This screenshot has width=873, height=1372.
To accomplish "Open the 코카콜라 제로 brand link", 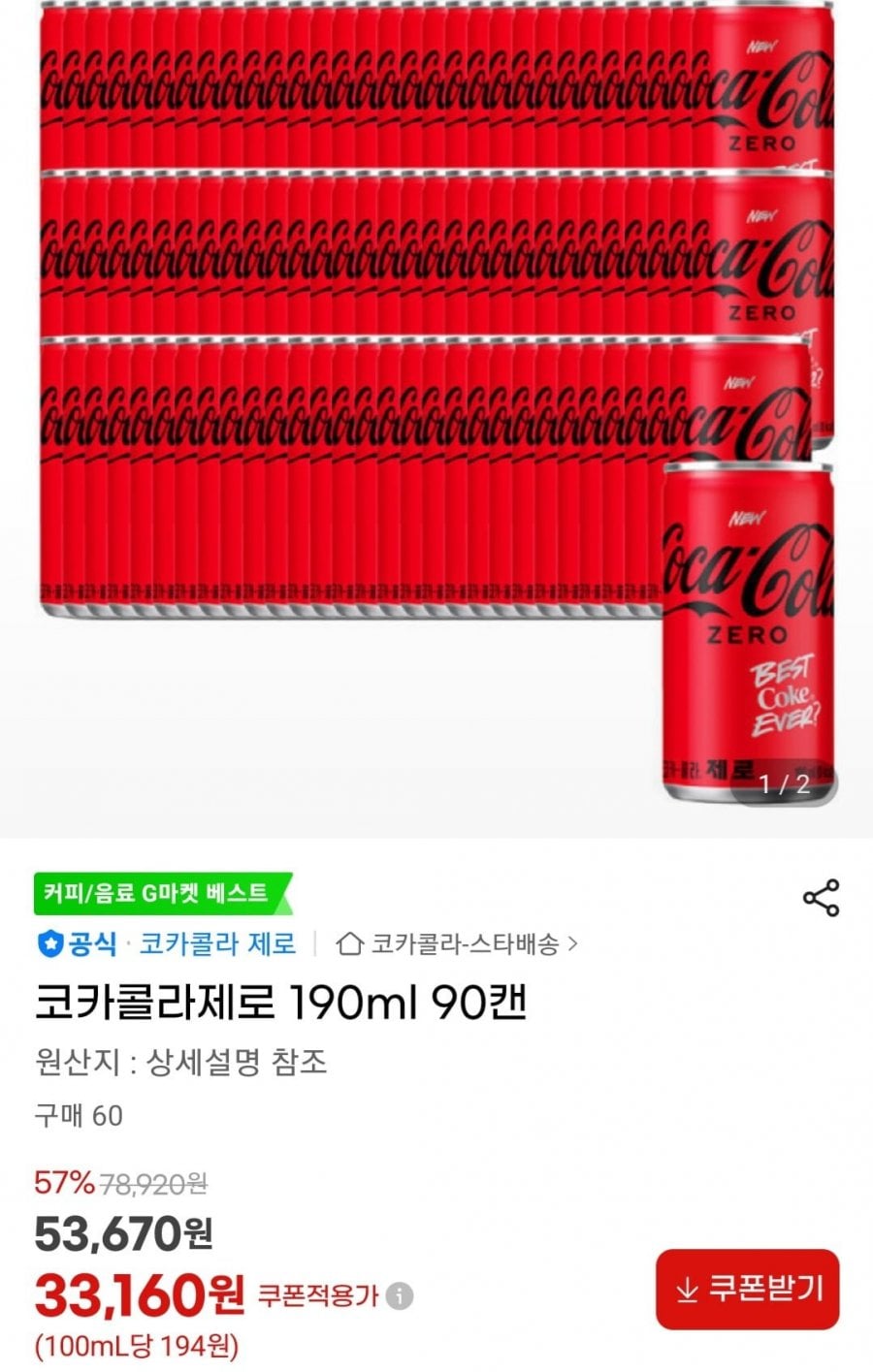I will point(217,943).
